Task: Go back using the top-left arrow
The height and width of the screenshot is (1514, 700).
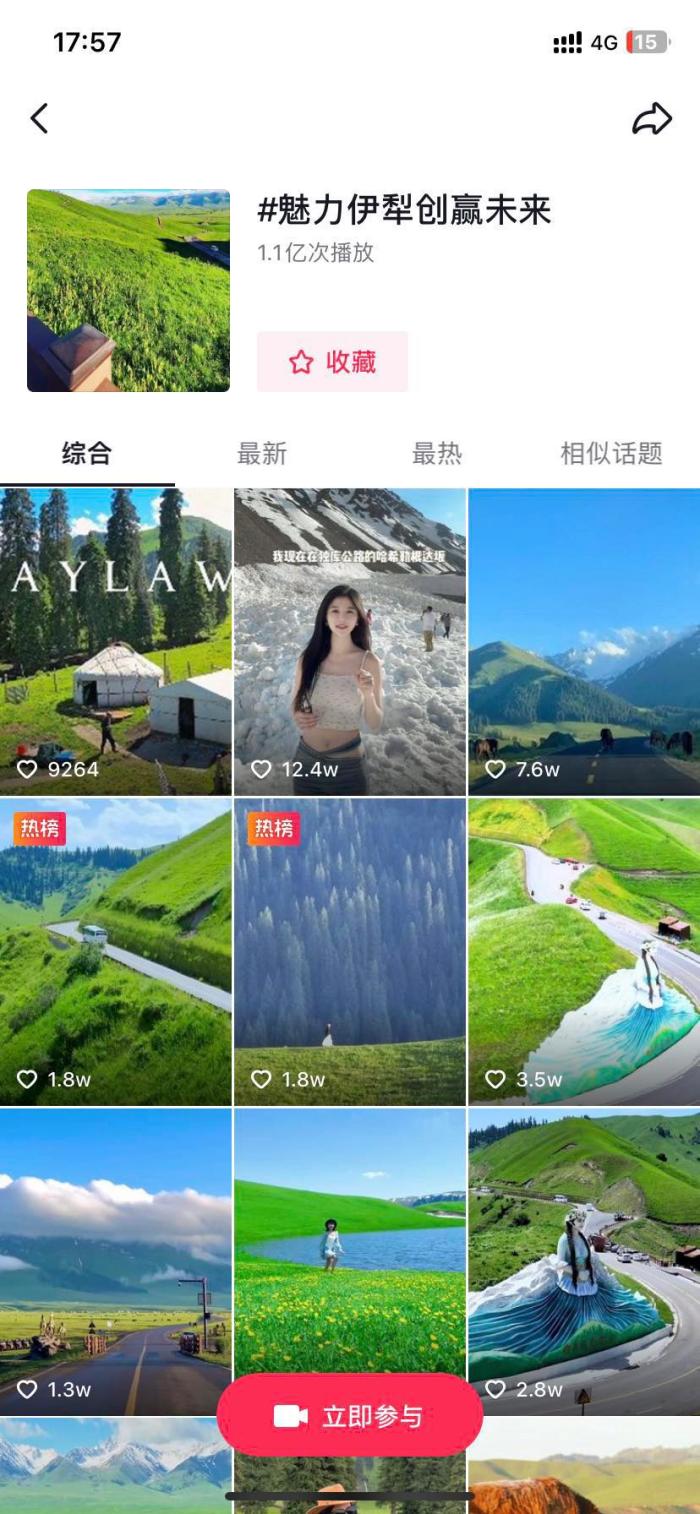Action: [x=39, y=119]
